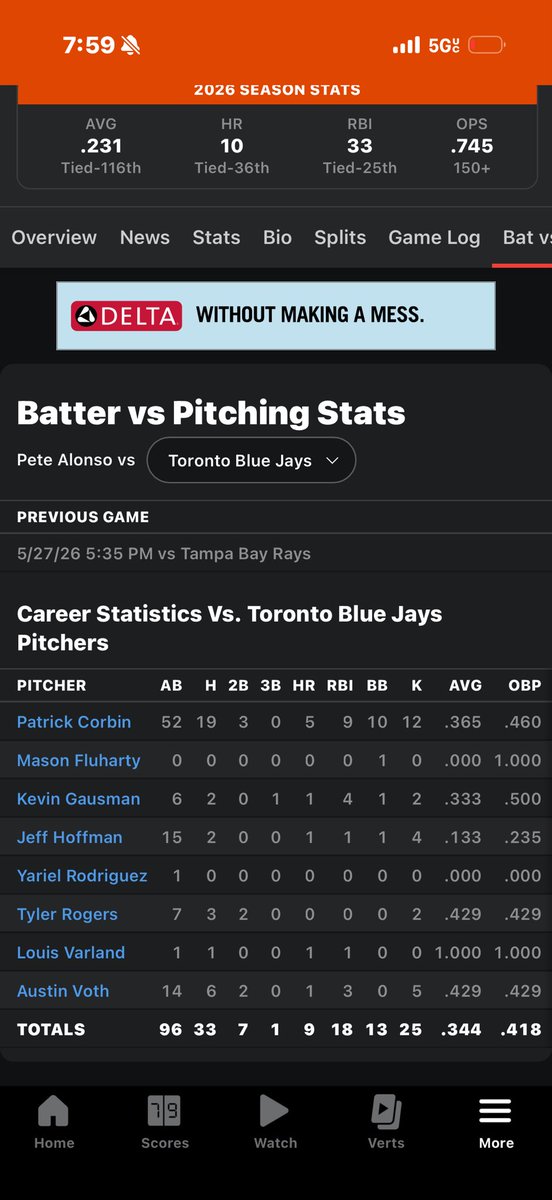Open the Delta advertisement banner
The image size is (552, 1200).
(x=276, y=315)
